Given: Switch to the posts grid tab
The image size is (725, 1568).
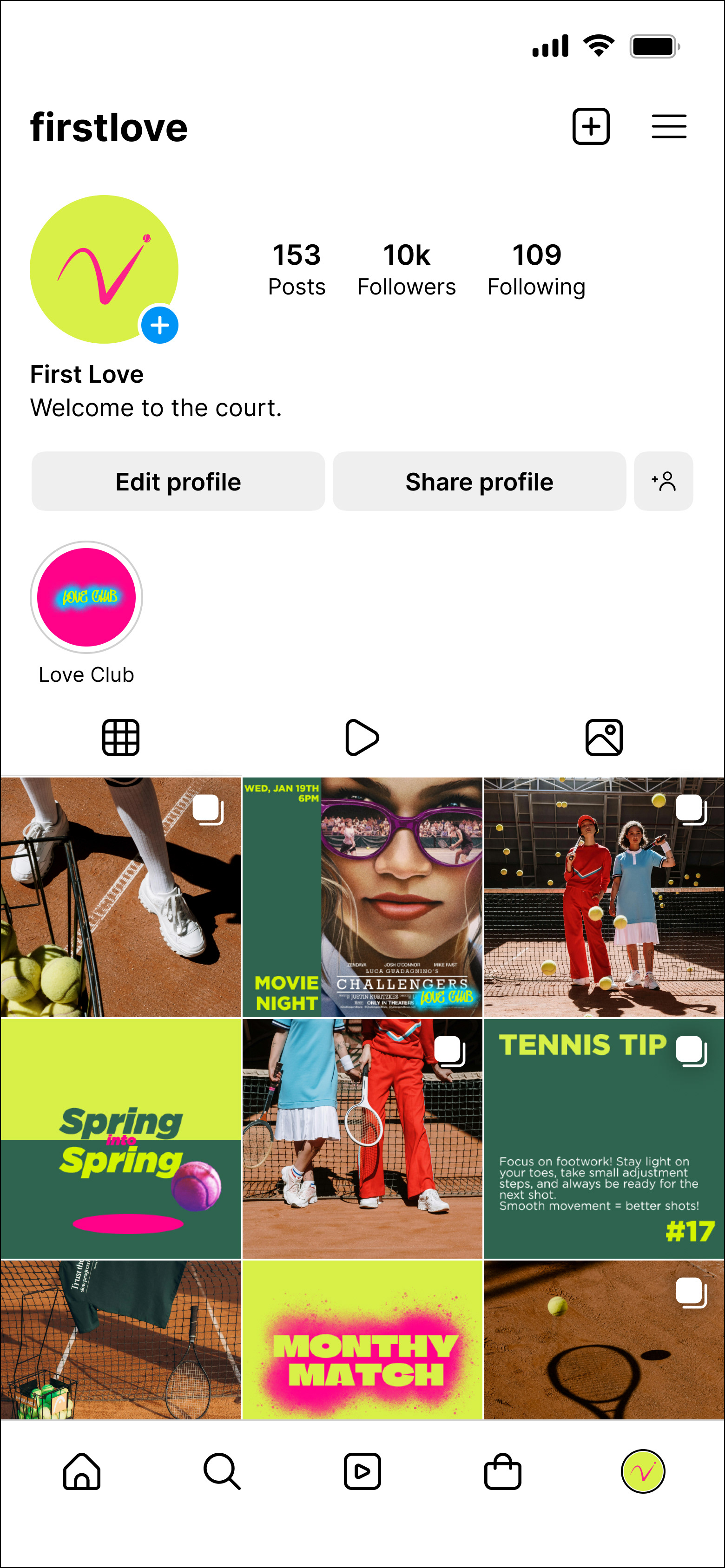Looking at the screenshot, I should (121, 738).
